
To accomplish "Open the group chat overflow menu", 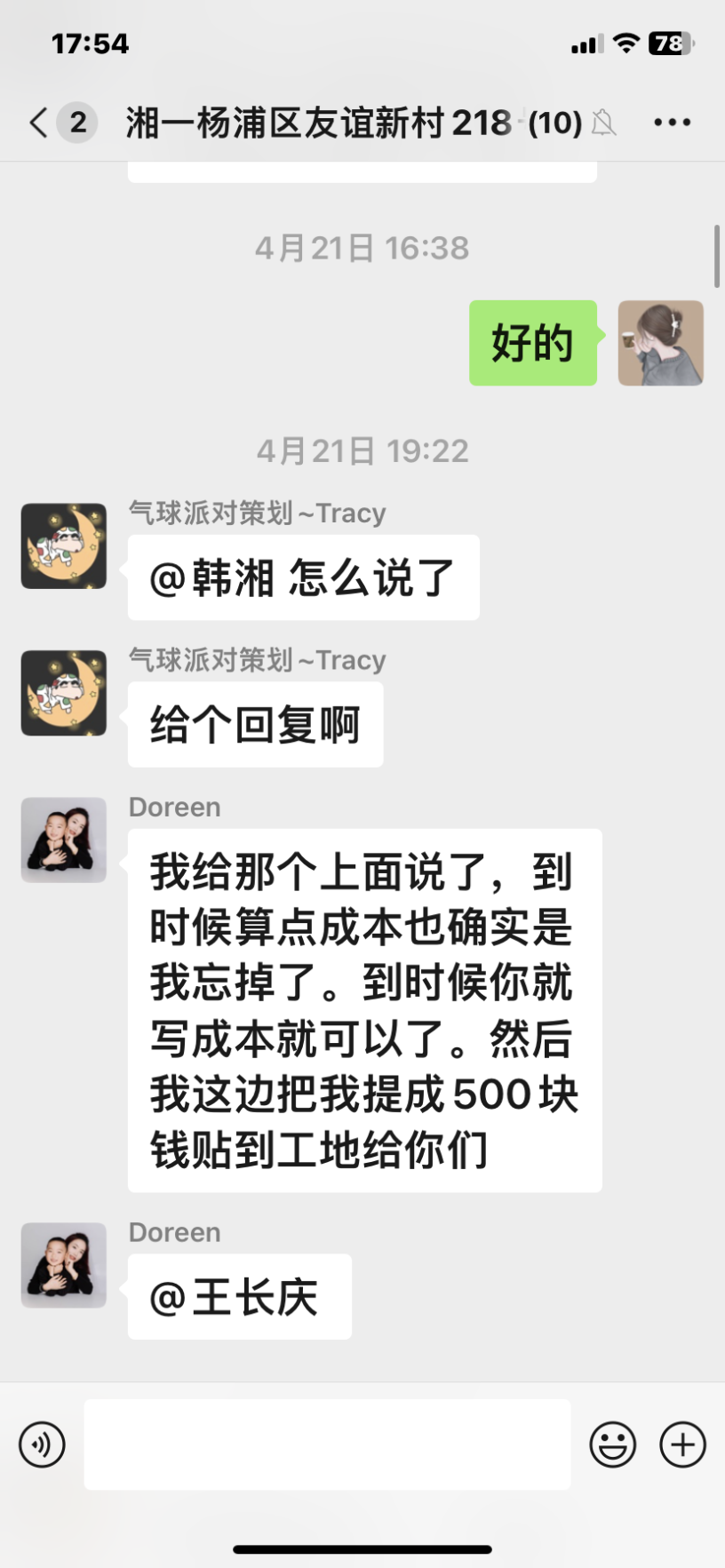I will point(672,123).
